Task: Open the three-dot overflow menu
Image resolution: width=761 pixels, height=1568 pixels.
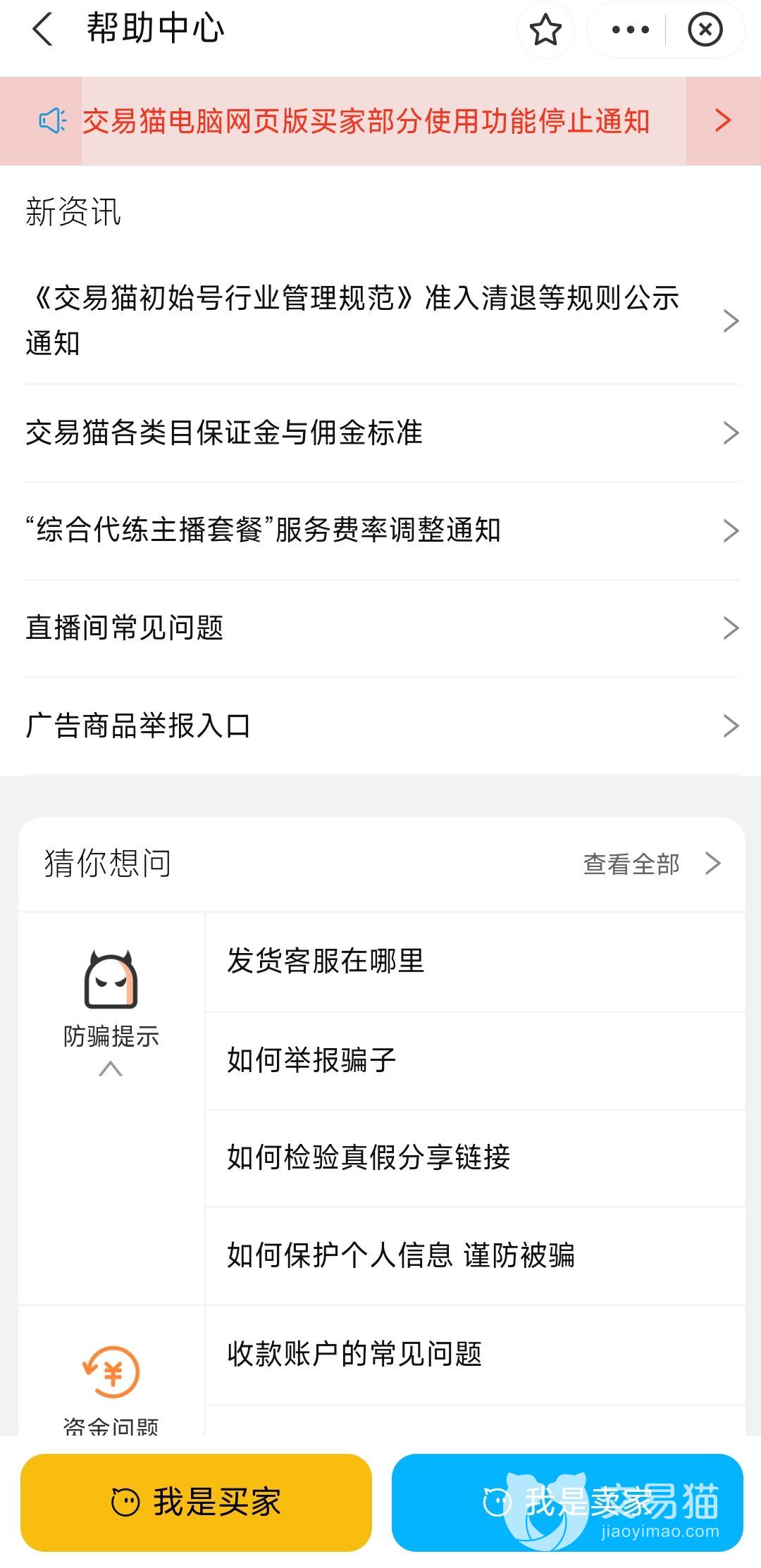Action: point(630,30)
